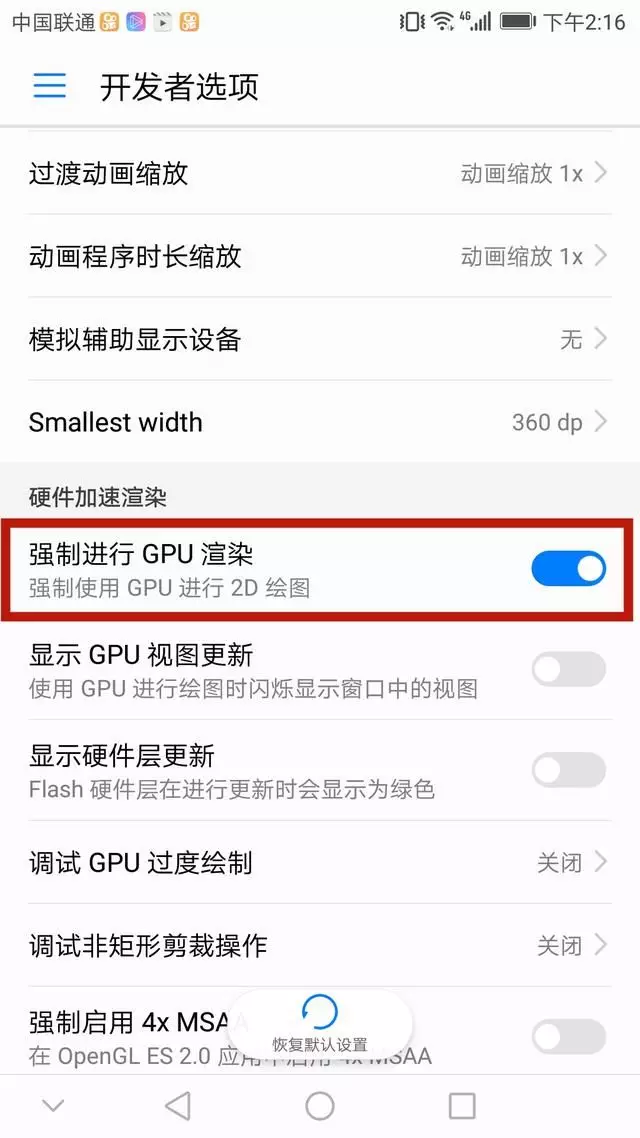This screenshot has height=1138, width=640.
Task: Tap the system home button
Action: (320, 1105)
